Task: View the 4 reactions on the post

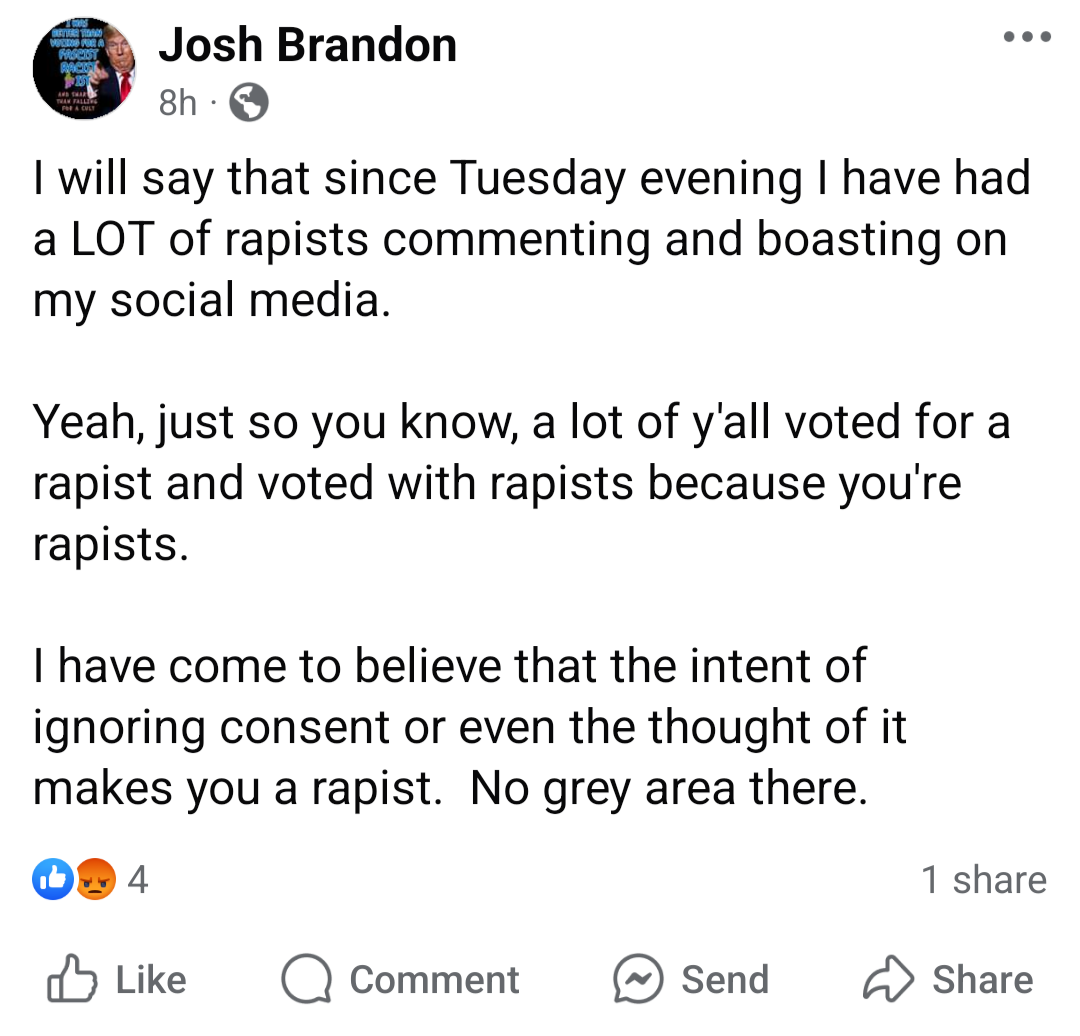Action: [x=90, y=880]
